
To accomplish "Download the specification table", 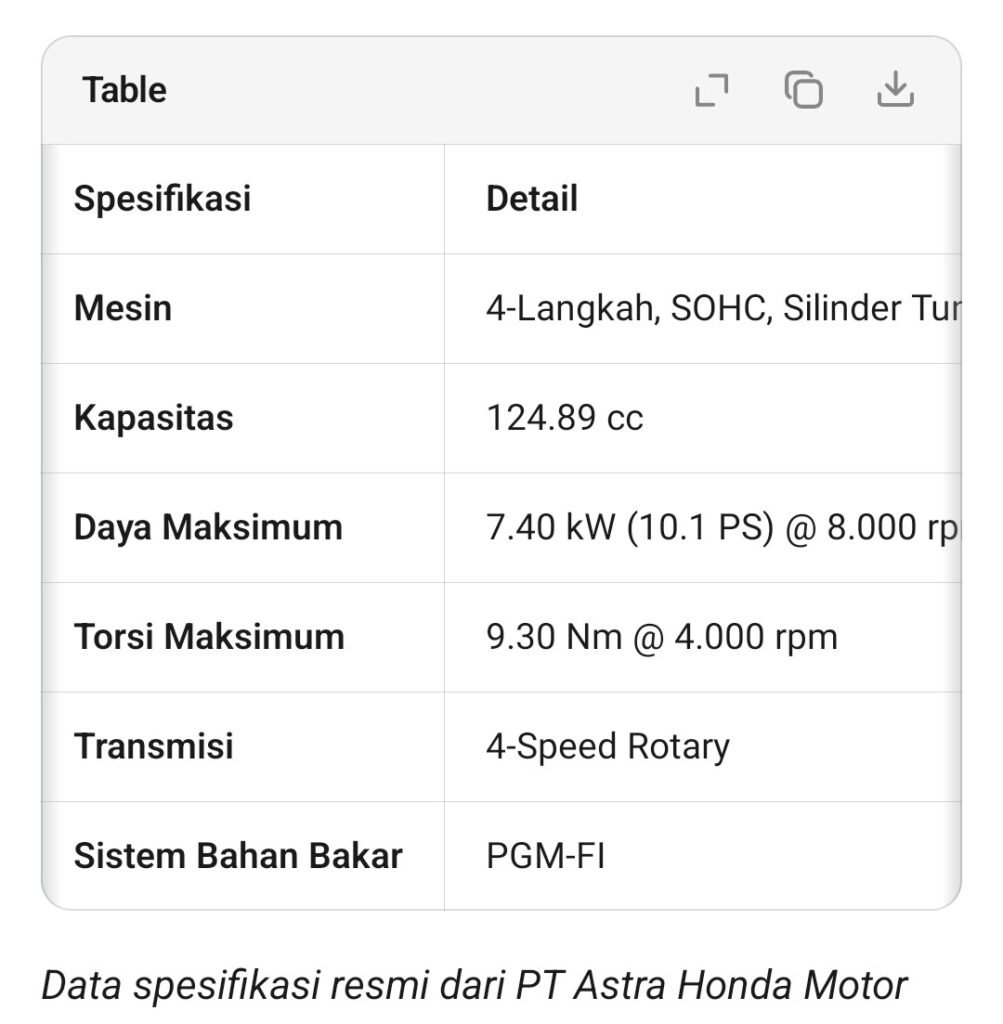I will pos(895,91).
